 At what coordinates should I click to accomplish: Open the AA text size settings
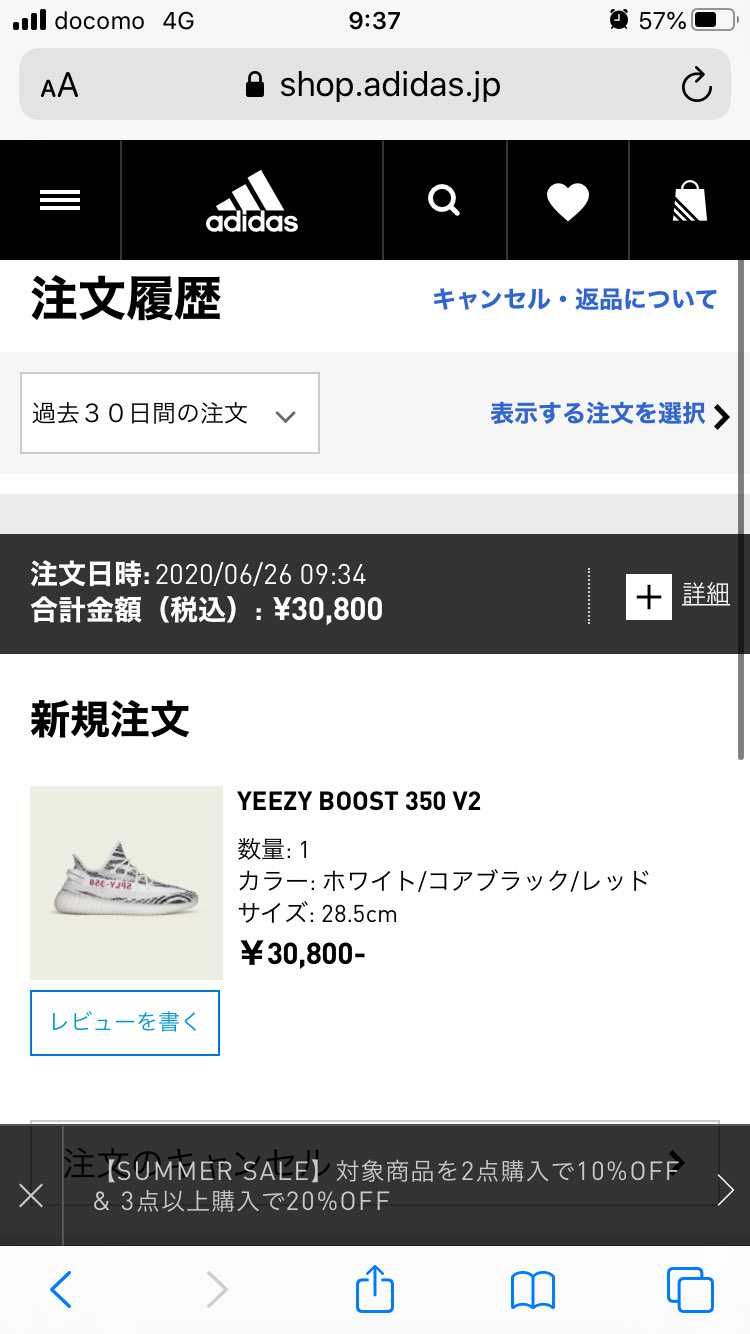point(58,85)
